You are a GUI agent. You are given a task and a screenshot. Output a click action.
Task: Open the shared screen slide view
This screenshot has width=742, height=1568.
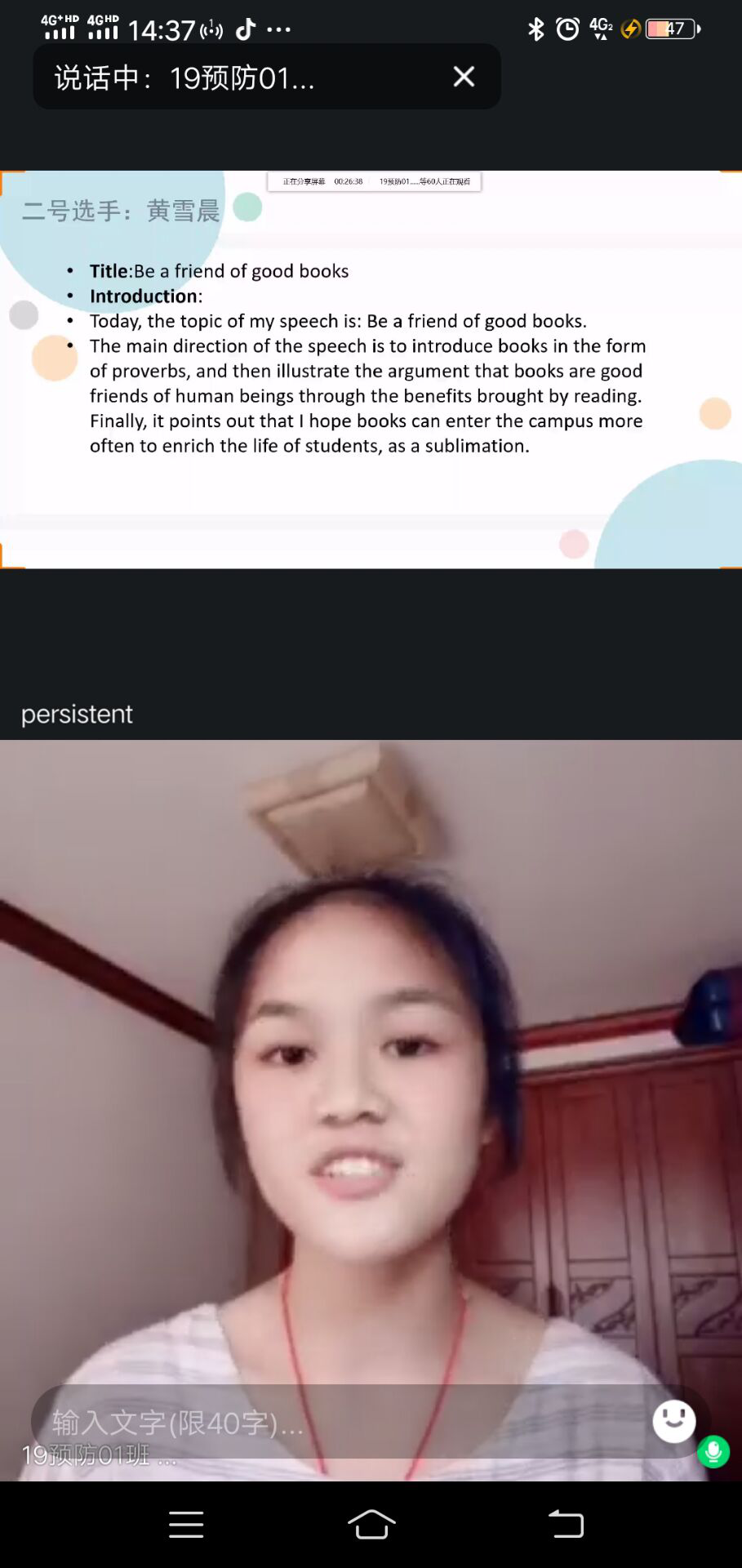point(371,369)
